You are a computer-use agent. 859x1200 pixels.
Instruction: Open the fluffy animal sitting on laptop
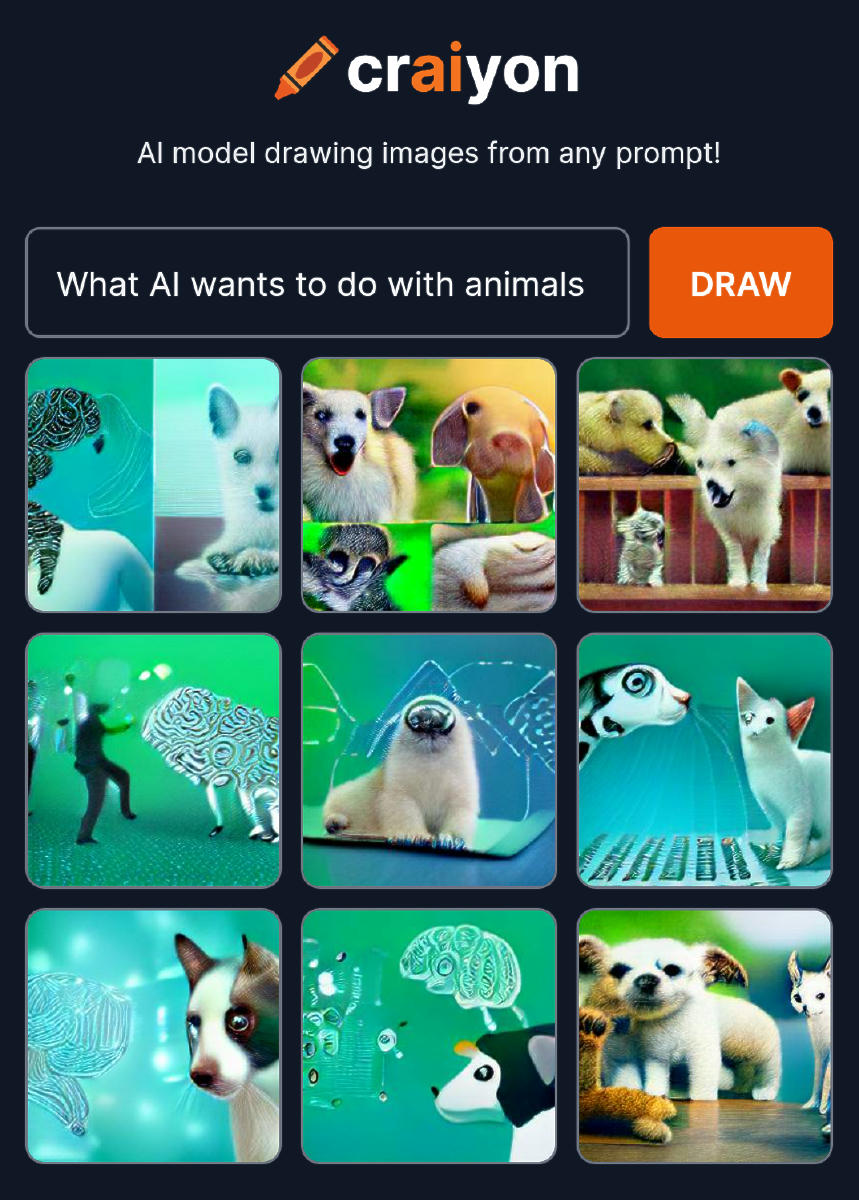429,760
